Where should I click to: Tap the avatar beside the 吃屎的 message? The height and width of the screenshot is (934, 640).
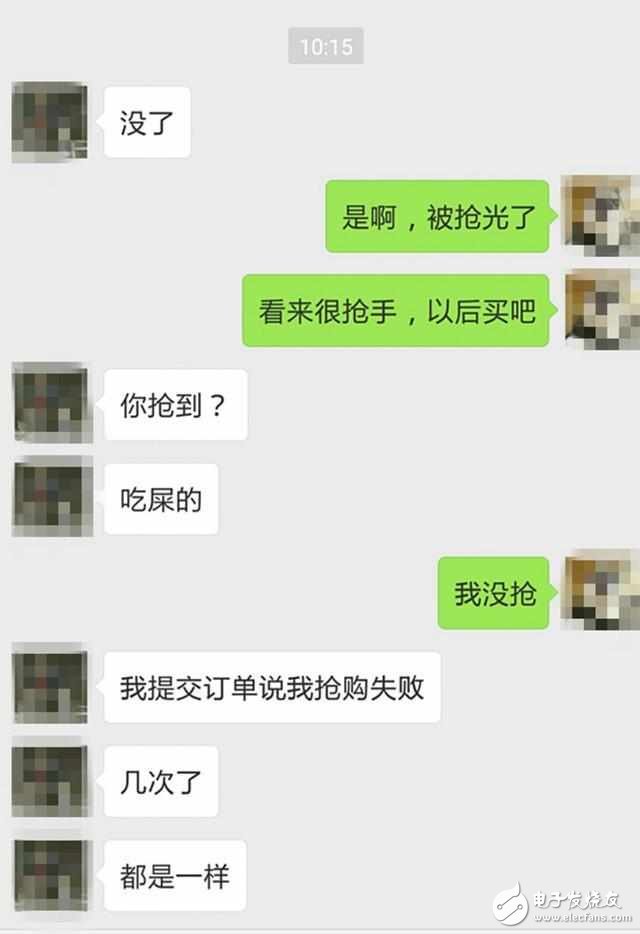click(51, 497)
